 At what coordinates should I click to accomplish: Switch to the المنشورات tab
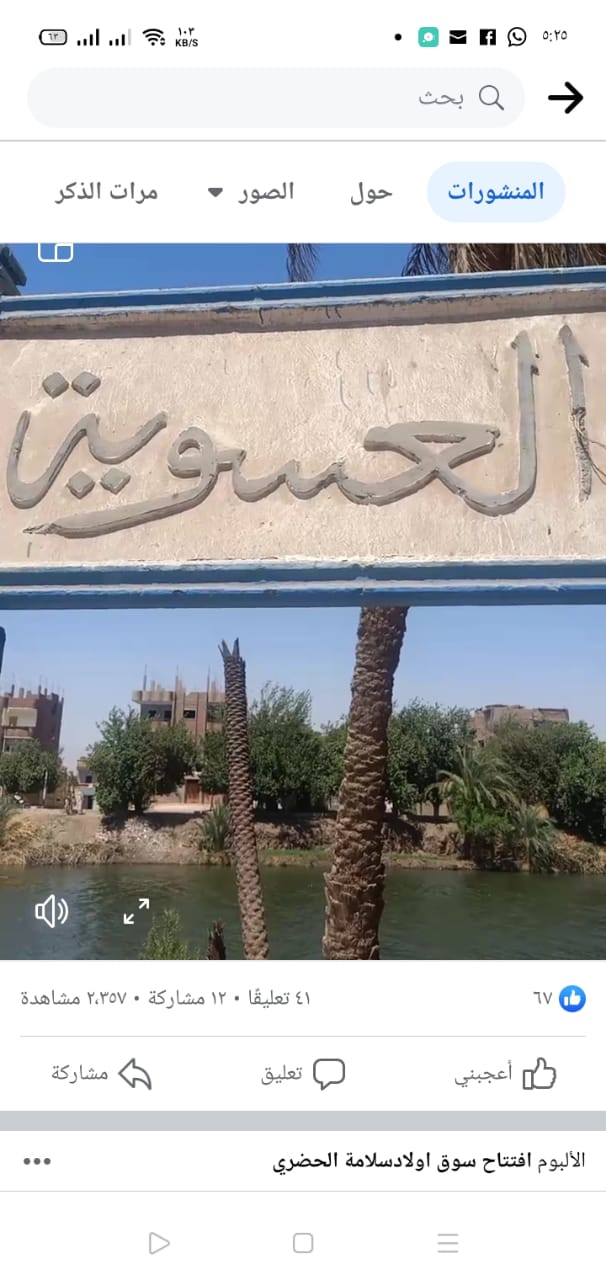(496, 192)
